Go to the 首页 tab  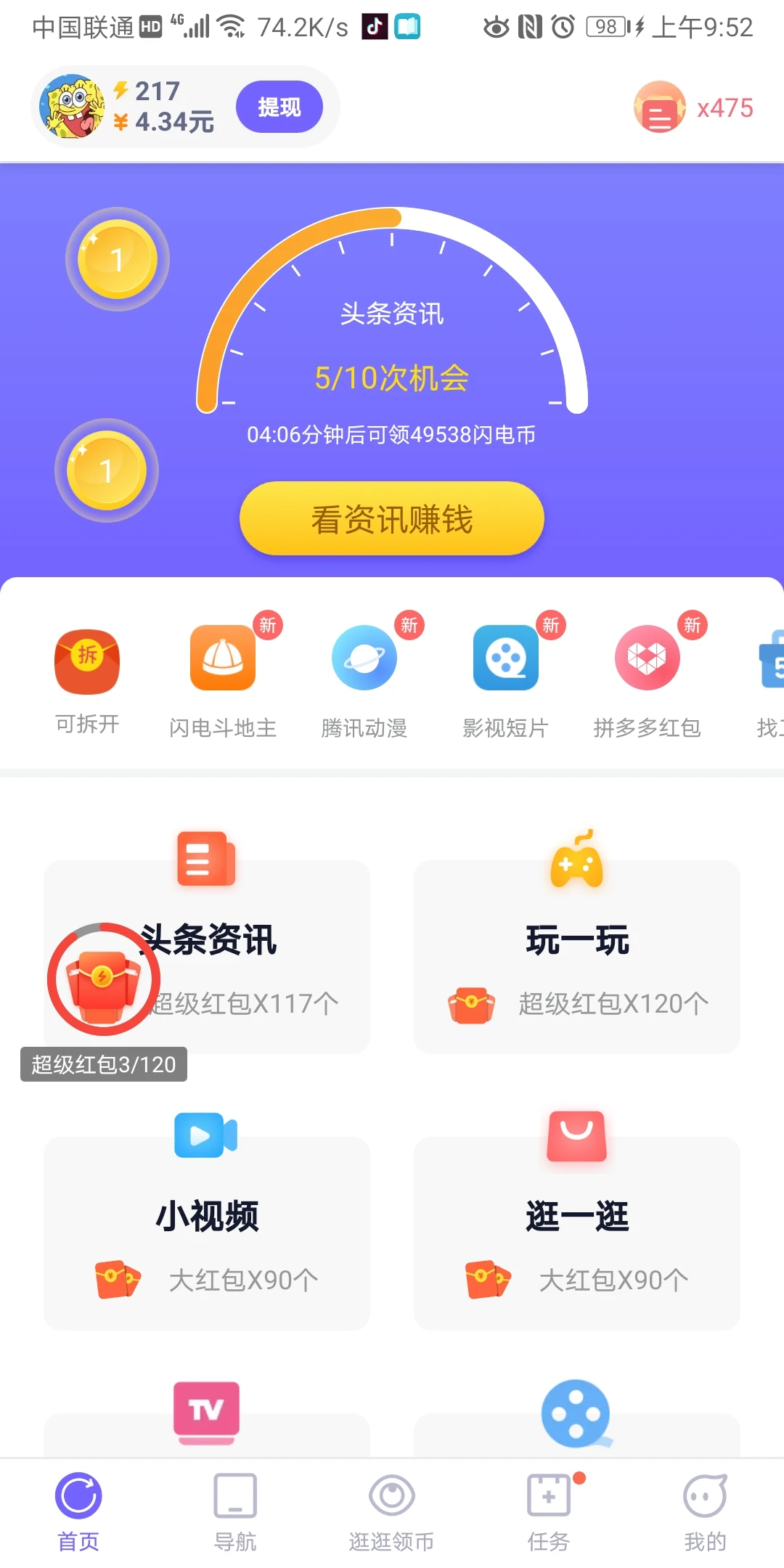click(x=78, y=1511)
